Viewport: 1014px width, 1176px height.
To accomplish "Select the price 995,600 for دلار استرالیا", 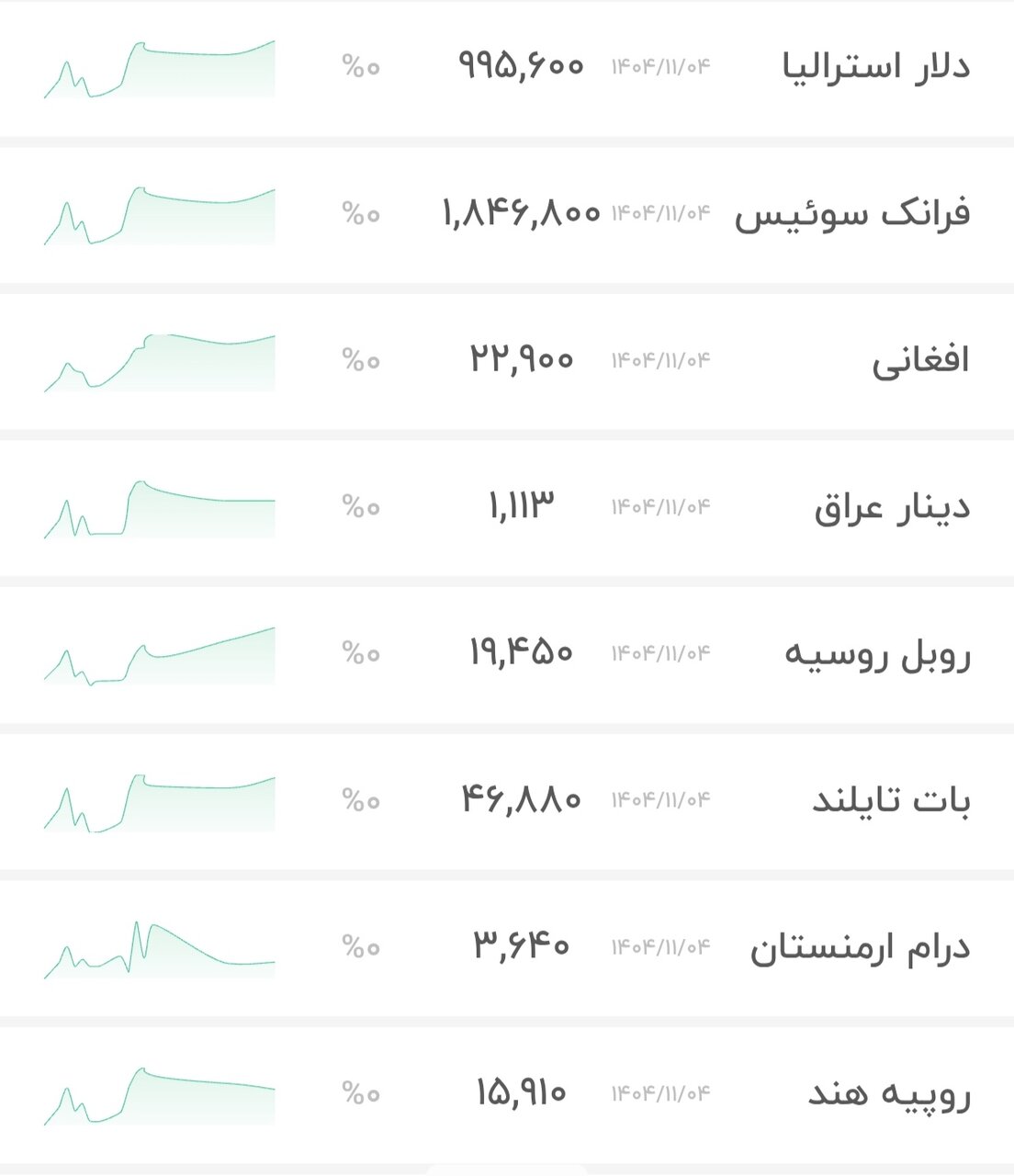I will (517, 65).
